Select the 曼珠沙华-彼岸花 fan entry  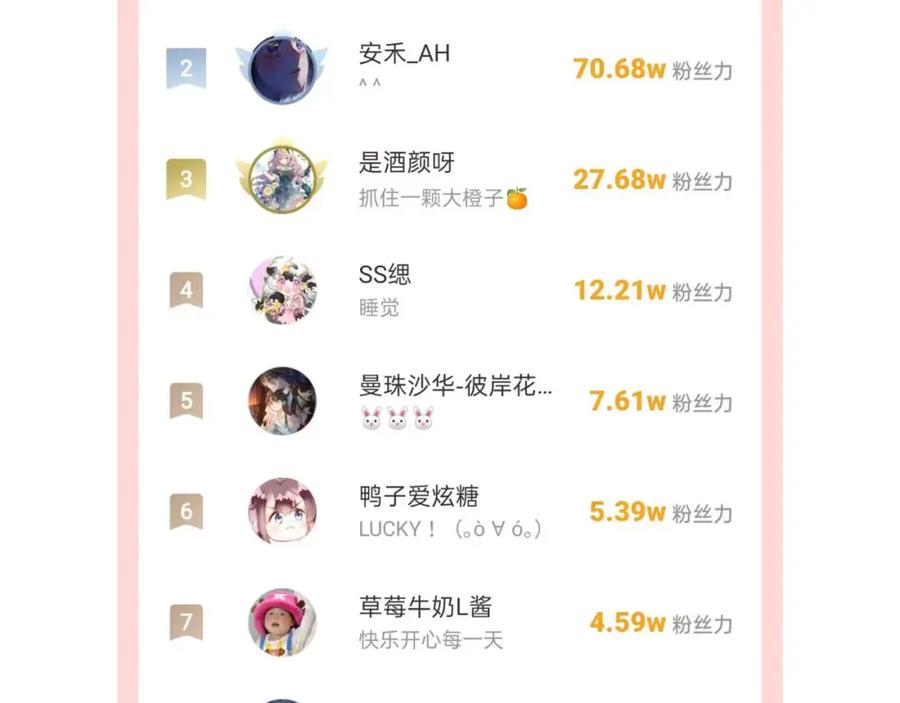(450, 402)
